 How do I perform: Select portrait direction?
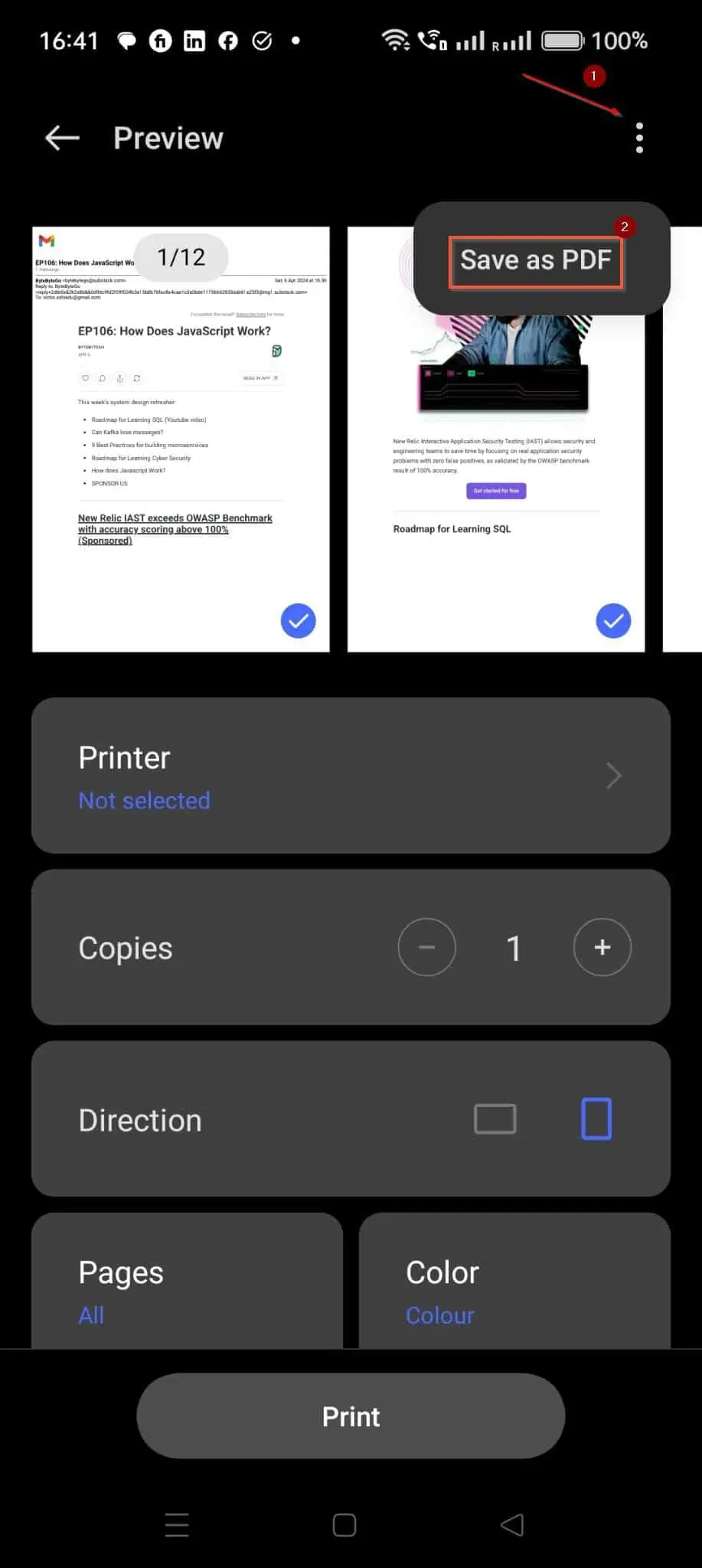596,1119
